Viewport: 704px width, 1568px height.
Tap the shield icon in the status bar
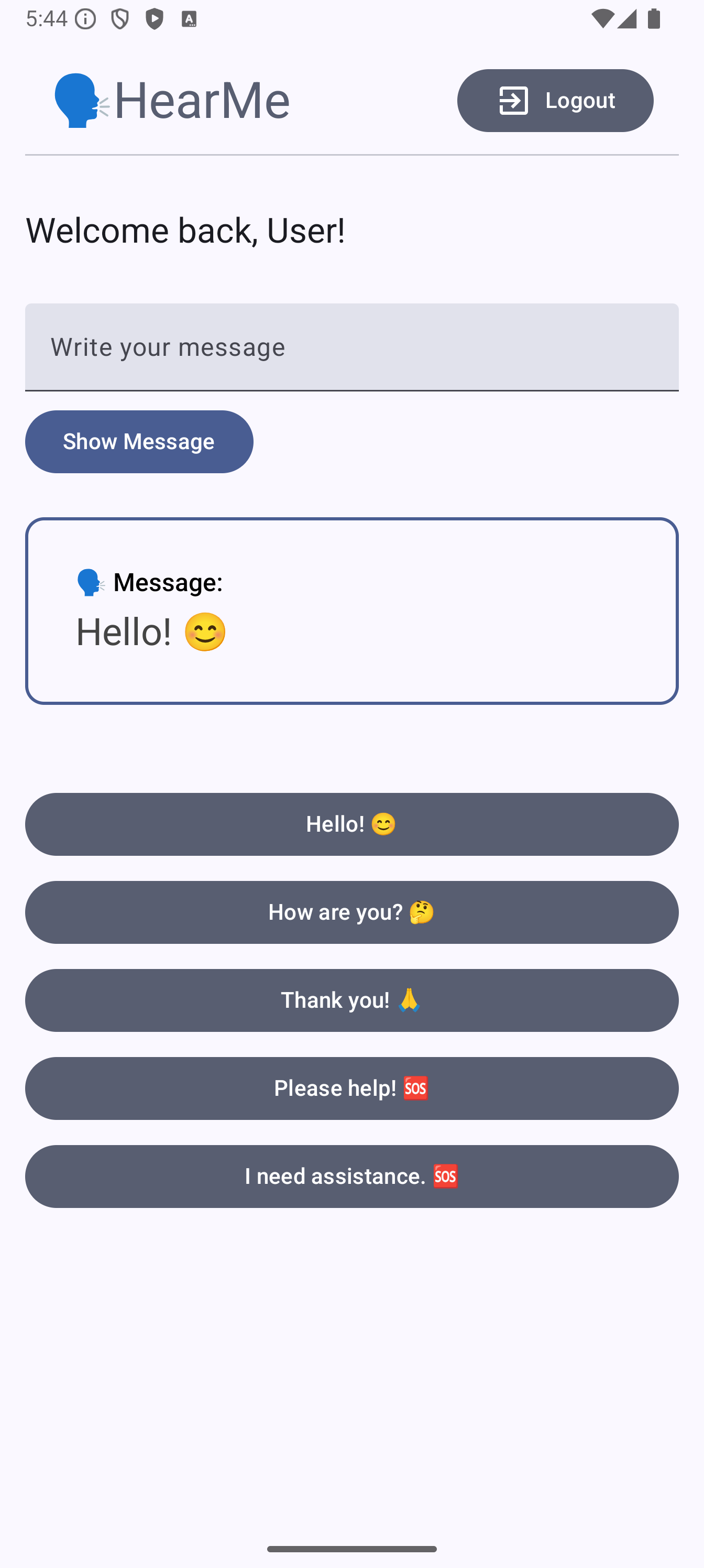pos(120,19)
